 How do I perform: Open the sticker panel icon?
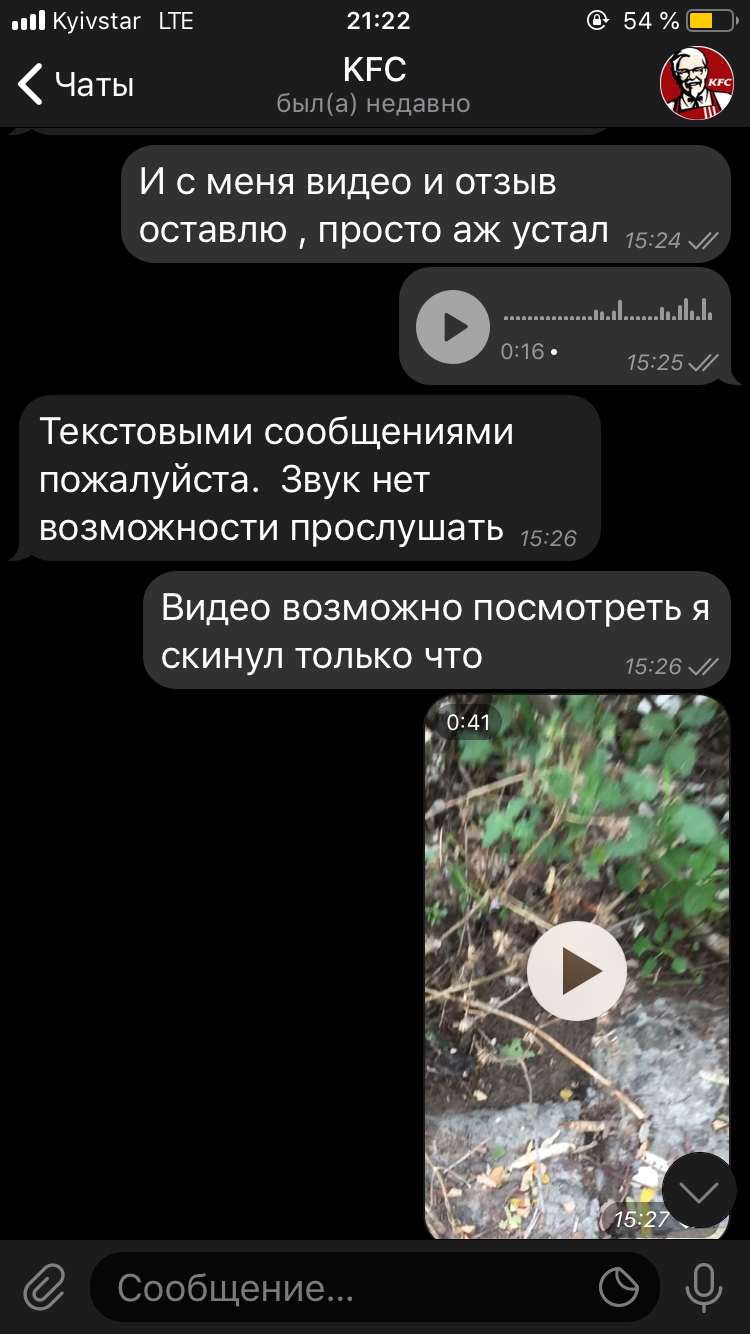coord(620,1288)
